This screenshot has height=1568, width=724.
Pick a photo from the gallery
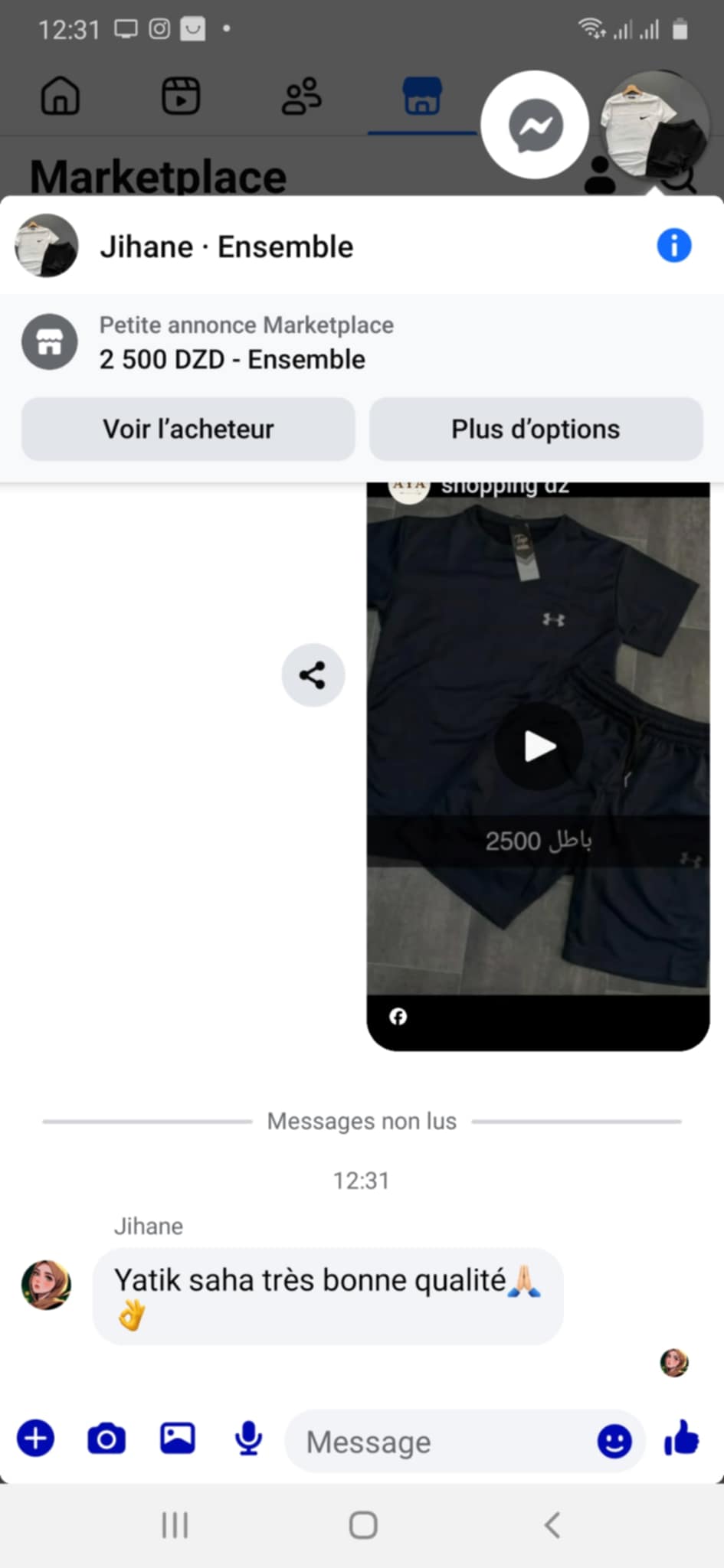tap(177, 1439)
